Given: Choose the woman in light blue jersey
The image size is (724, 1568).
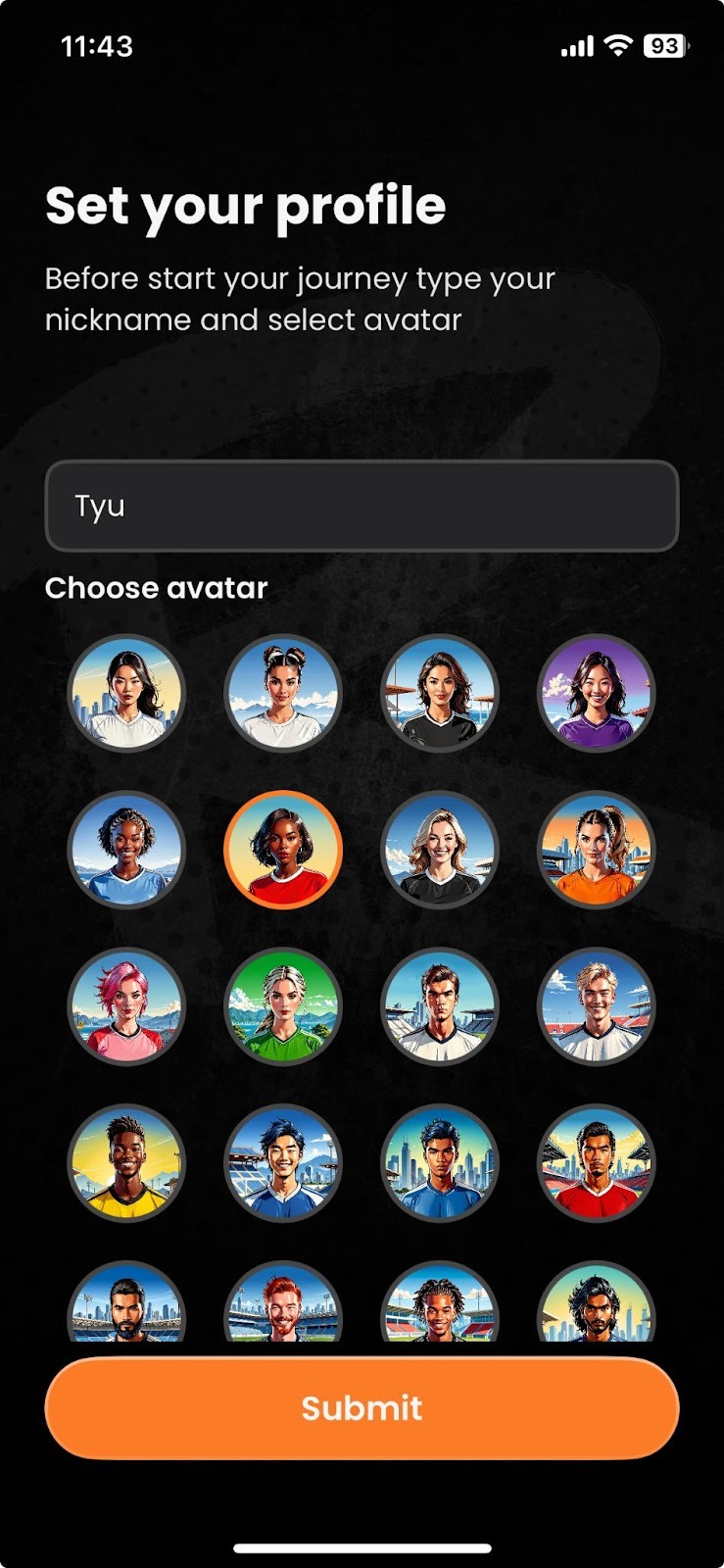Looking at the screenshot, I should (125, 850).
